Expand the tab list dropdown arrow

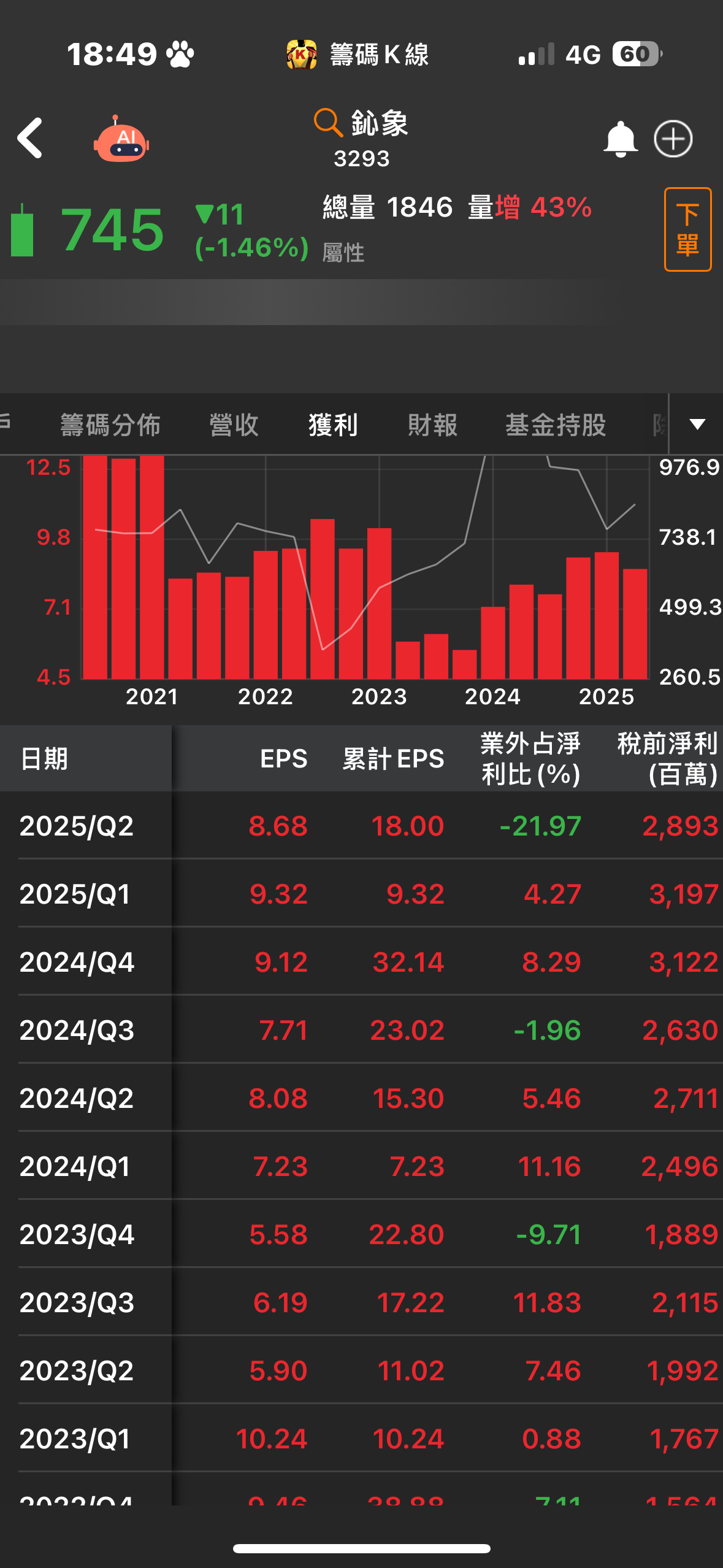click(x=697, y=424)
